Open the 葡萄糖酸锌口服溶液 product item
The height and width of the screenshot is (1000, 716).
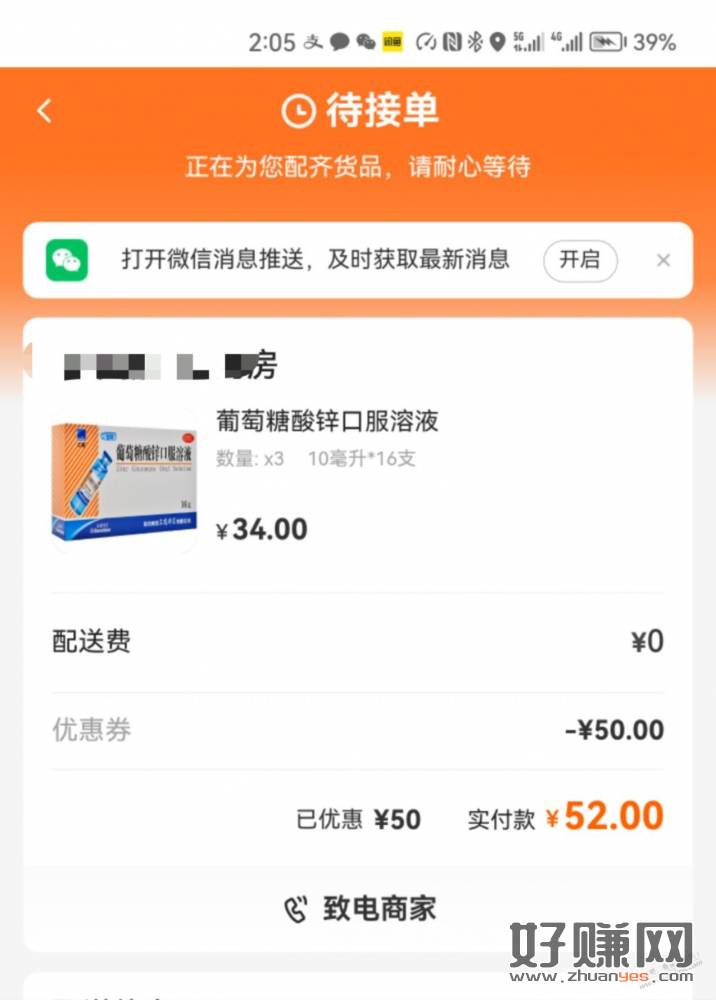click(x=327, y=421)
